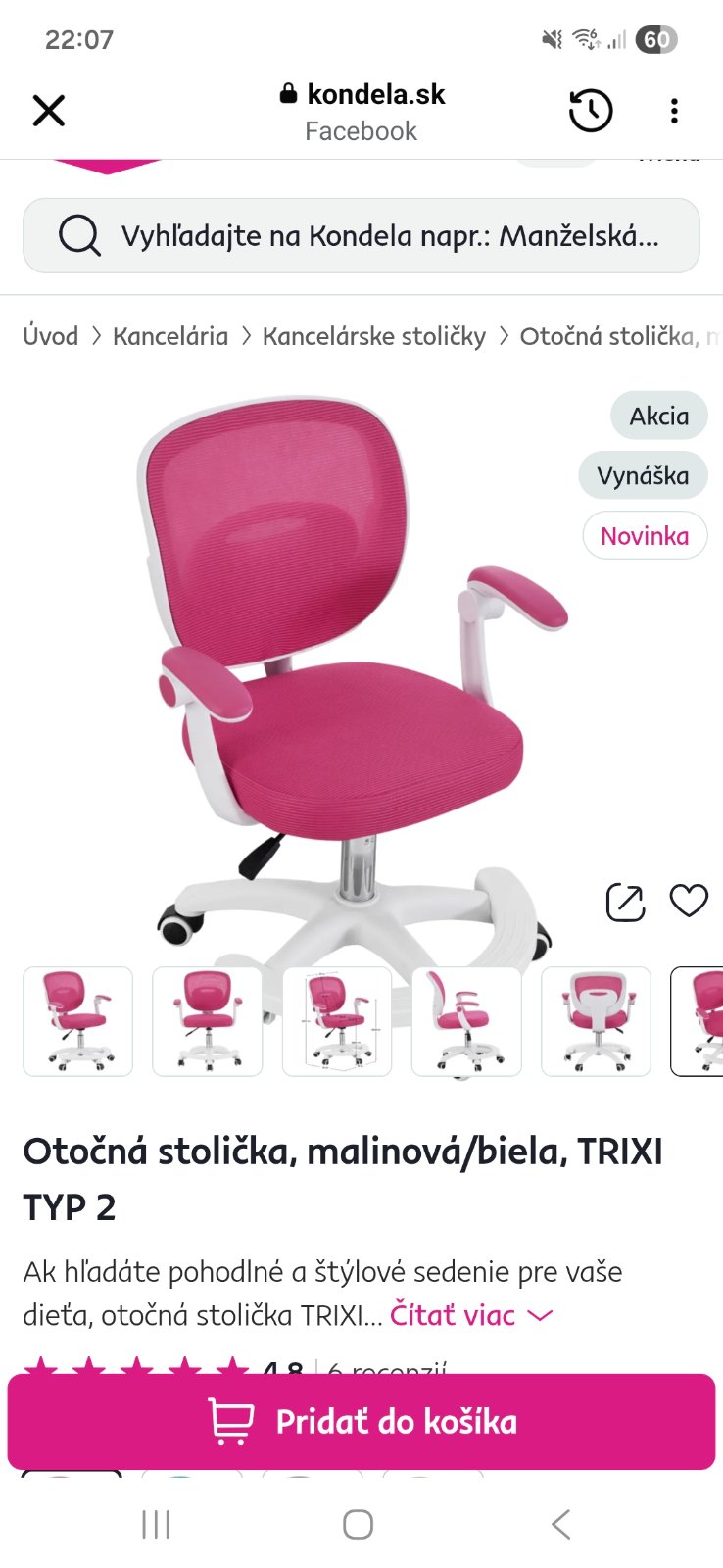Tap Pridať do košíka button
Viewport: 723px width, 1568px height.
click(361, 1422)
